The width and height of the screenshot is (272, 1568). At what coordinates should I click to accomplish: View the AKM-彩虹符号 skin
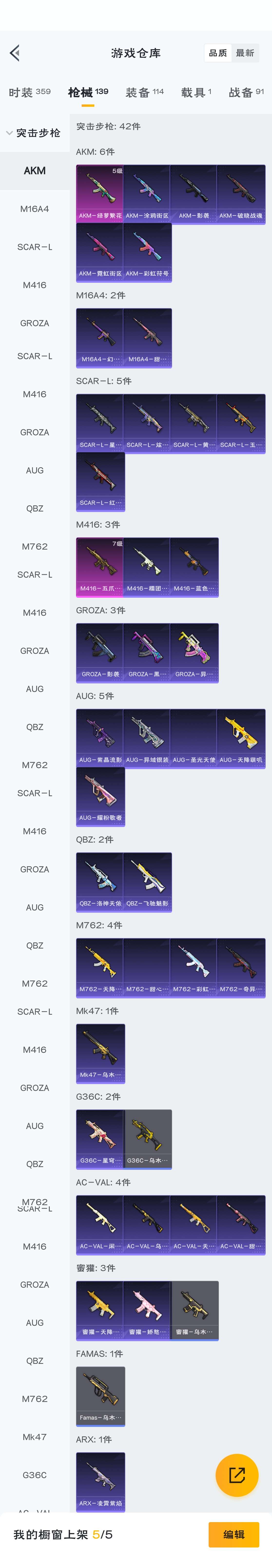coord(146,251)
